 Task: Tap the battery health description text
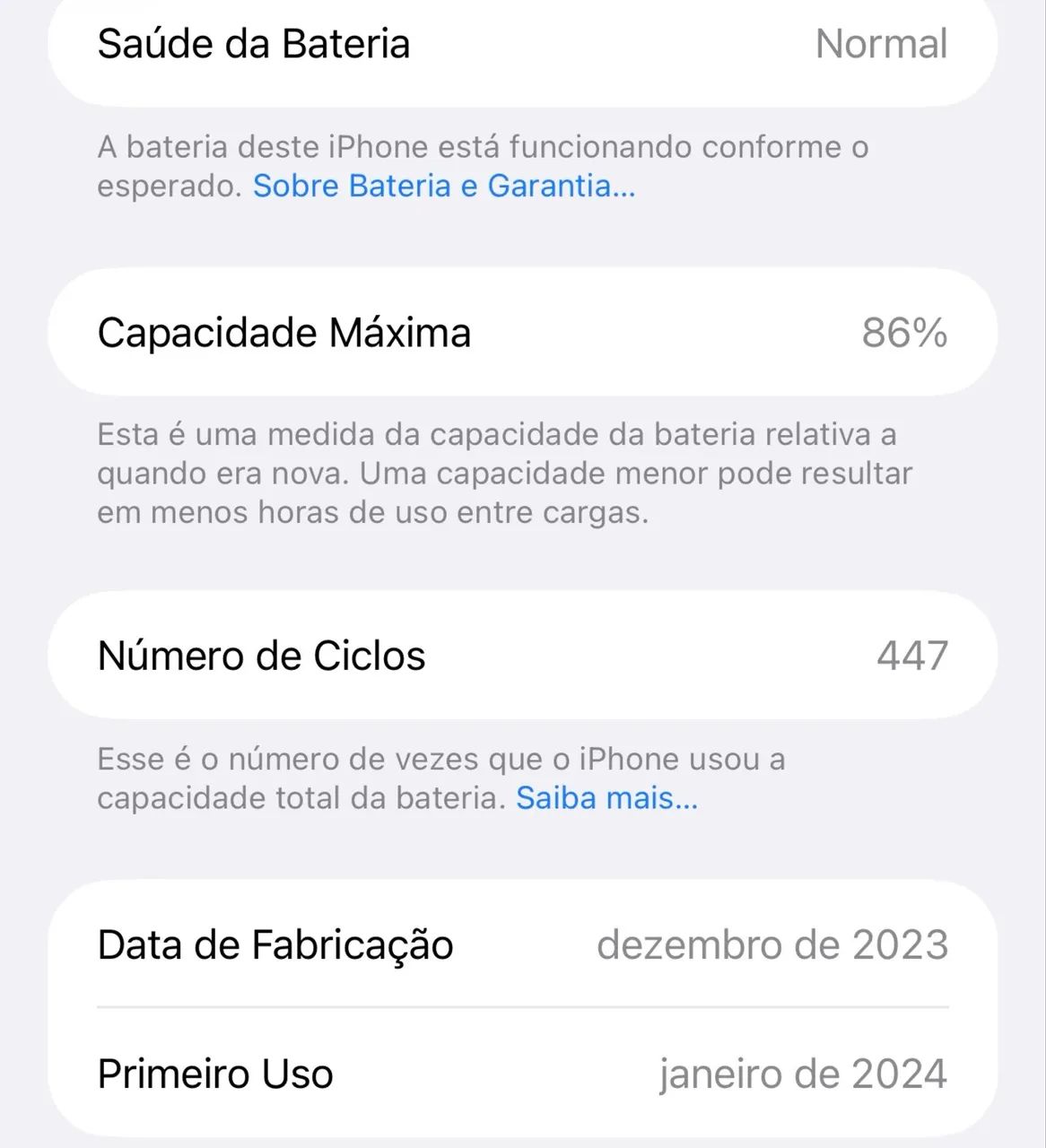[x=484, y=166]
